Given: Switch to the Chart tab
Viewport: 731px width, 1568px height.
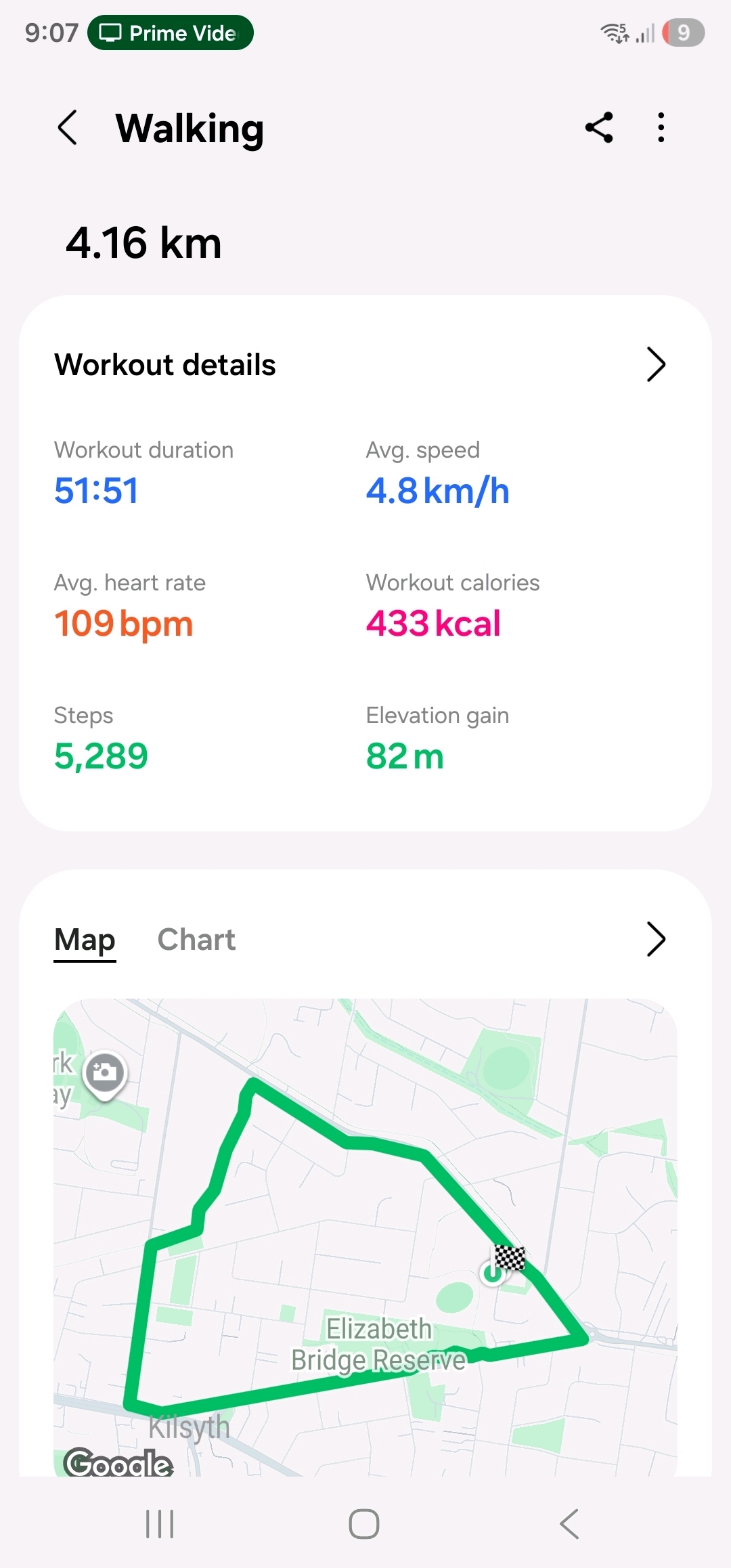Looking at the screenshot, I should pos(196,940).
